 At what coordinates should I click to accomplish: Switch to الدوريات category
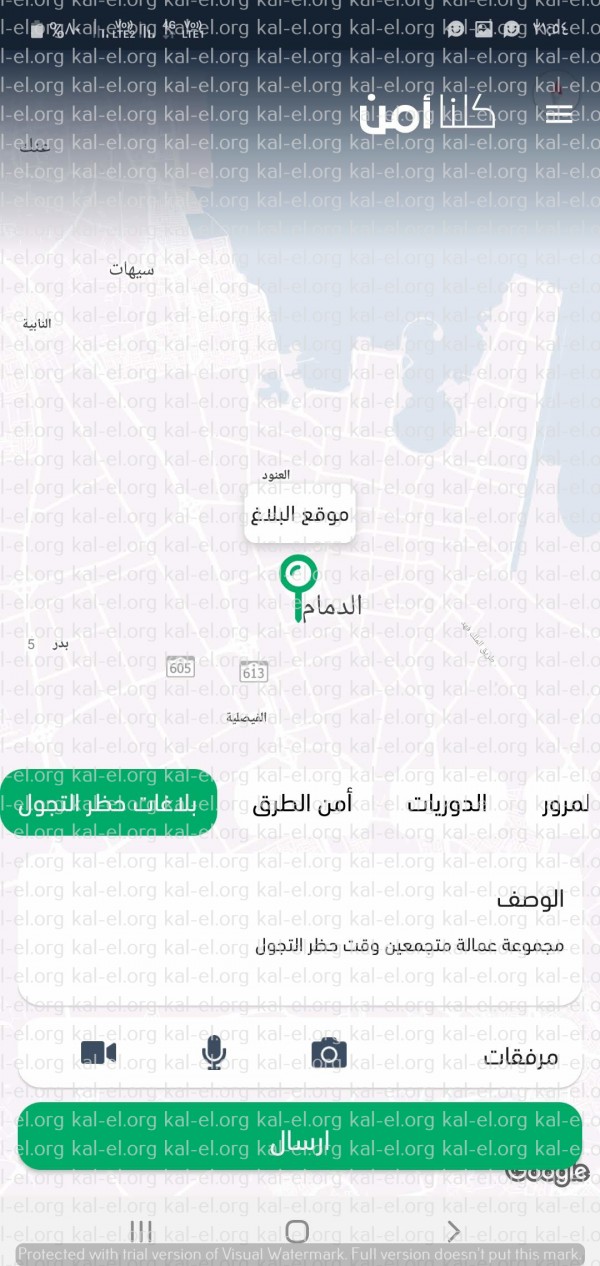click(x=446, y=804)
